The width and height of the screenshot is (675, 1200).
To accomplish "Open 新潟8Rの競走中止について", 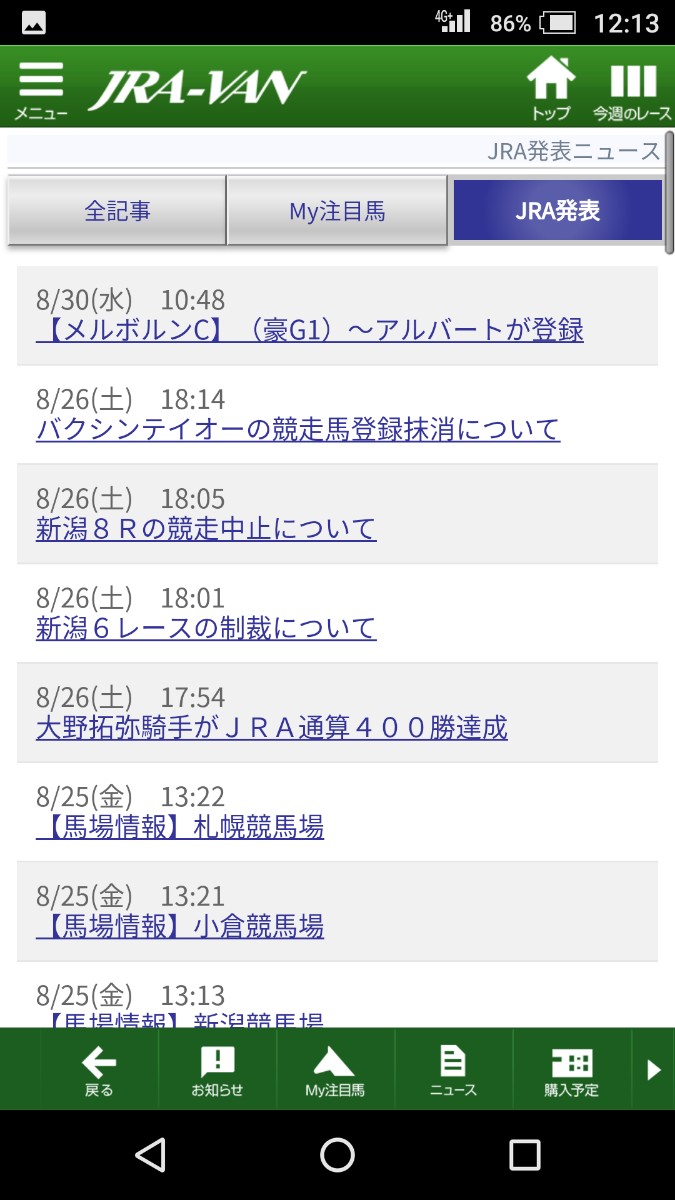I will coord(205,529).
